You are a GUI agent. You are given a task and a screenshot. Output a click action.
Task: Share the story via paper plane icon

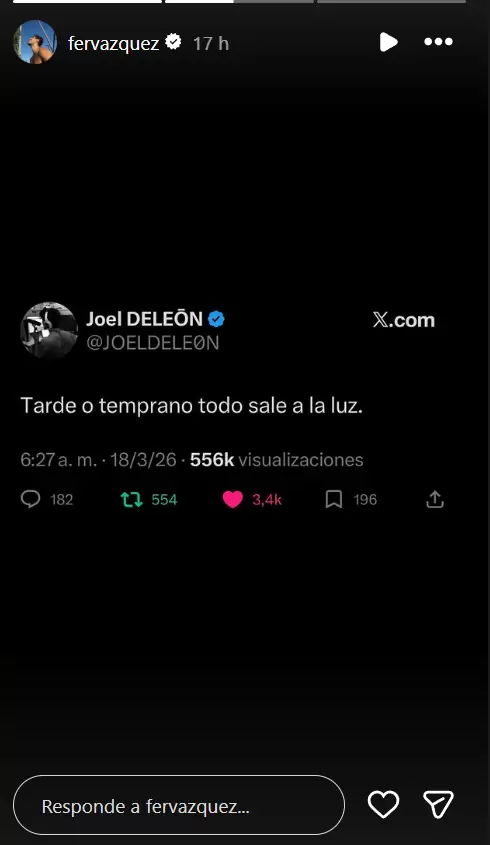[x=438, y=805]
